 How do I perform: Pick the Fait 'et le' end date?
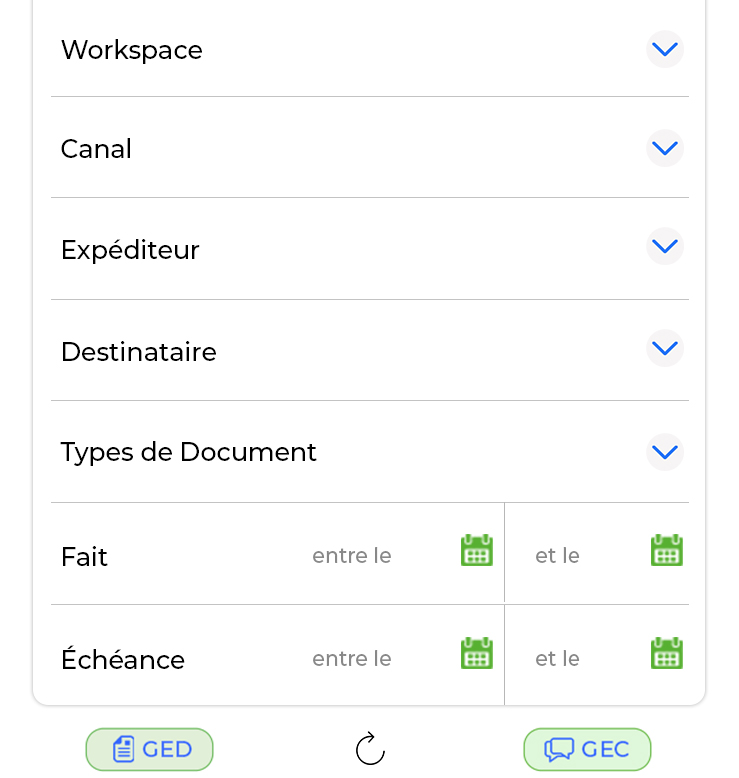coord(667,551)
